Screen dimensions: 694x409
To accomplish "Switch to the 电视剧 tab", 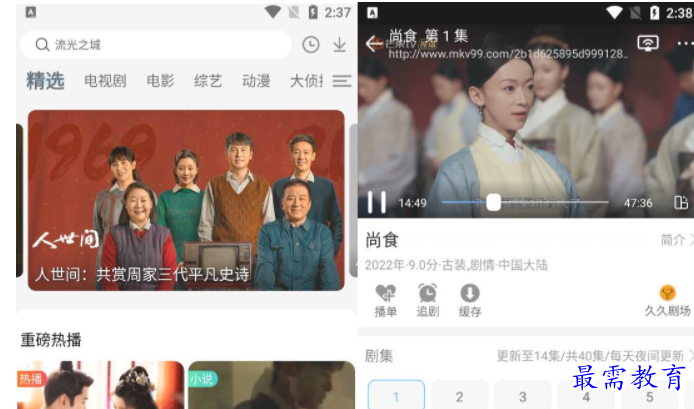I will 105,81.
